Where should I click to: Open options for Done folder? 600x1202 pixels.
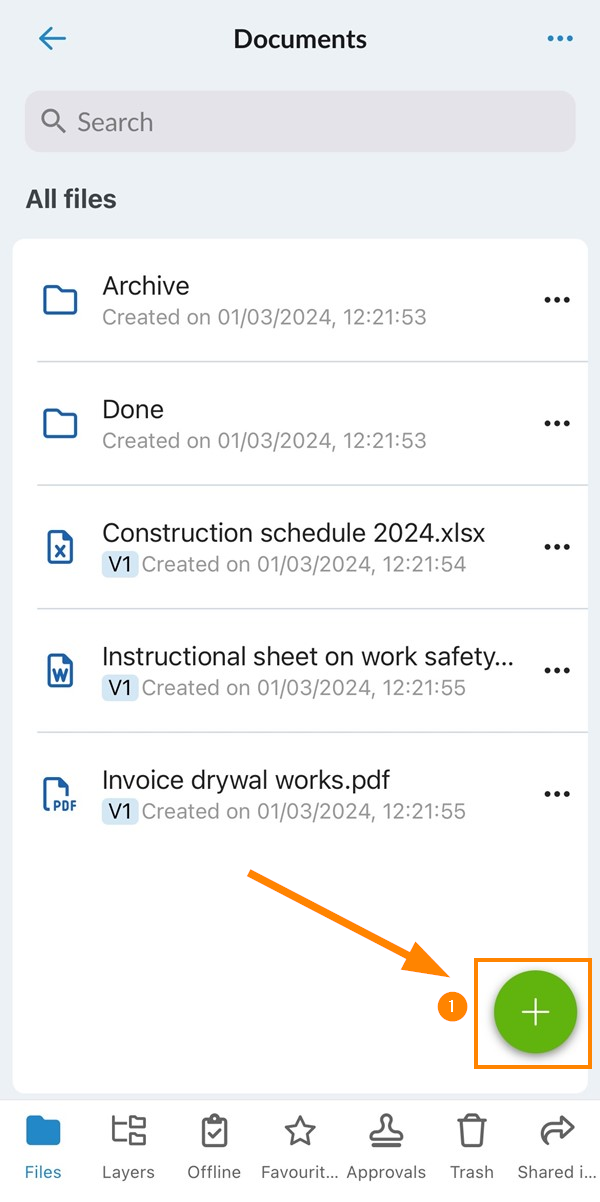[x=557, y=424]
